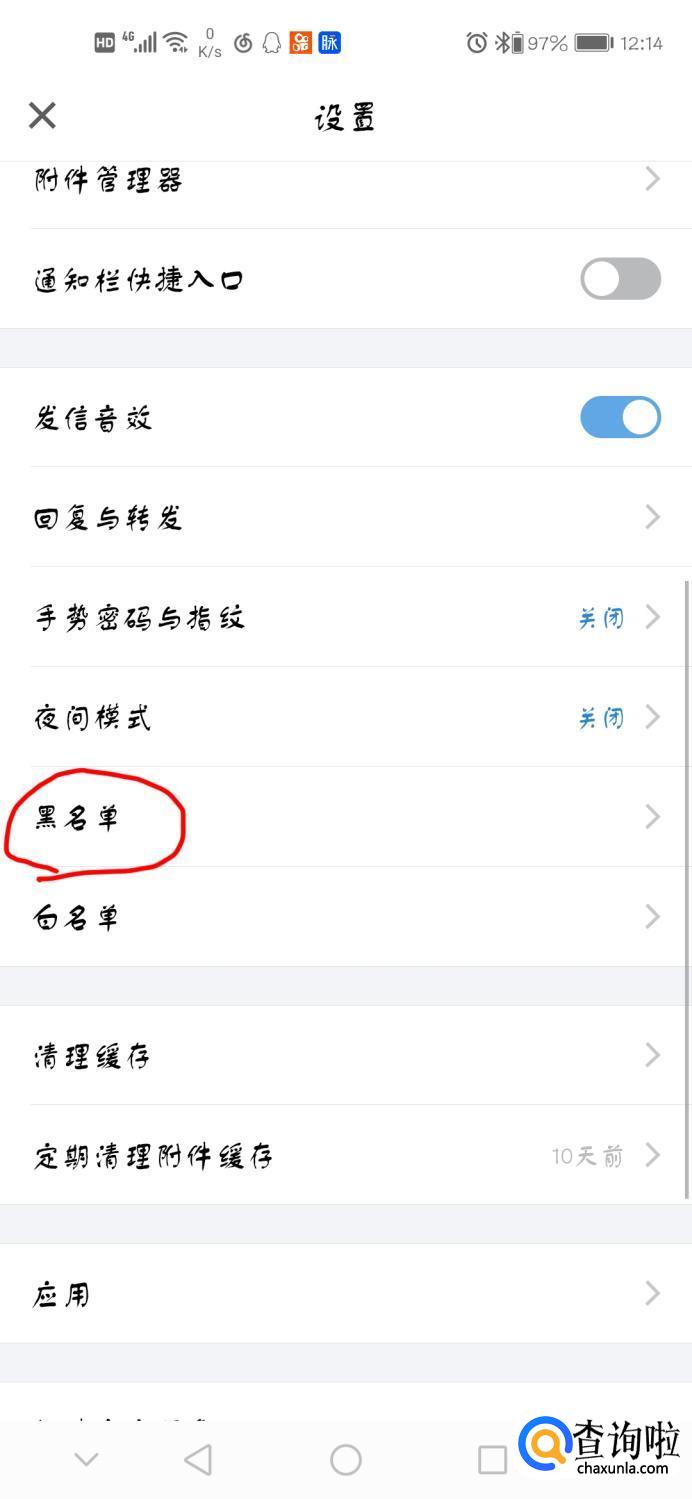Viewport: 692px width, 1499px height.
Task: Go to the home screen
Action: pyautogui.click(x=346, y=1460)
